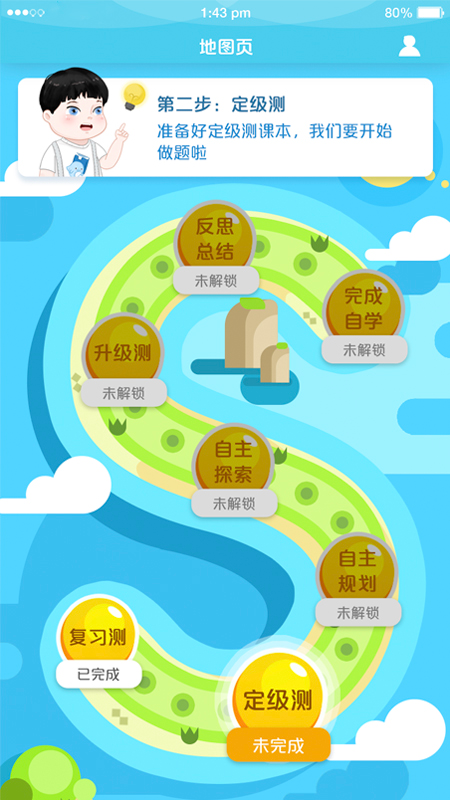
Task: Choose the locked 反思总结 node
Action: [x=215, y=247]
